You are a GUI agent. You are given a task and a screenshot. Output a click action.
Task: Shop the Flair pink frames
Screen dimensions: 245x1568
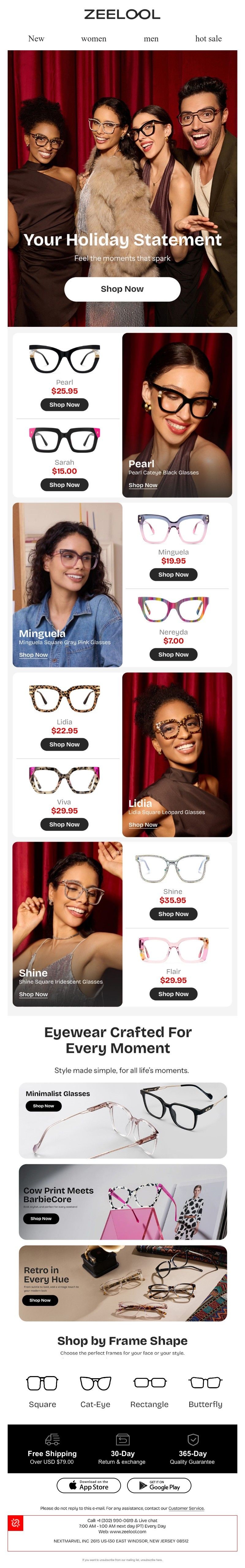173,995
